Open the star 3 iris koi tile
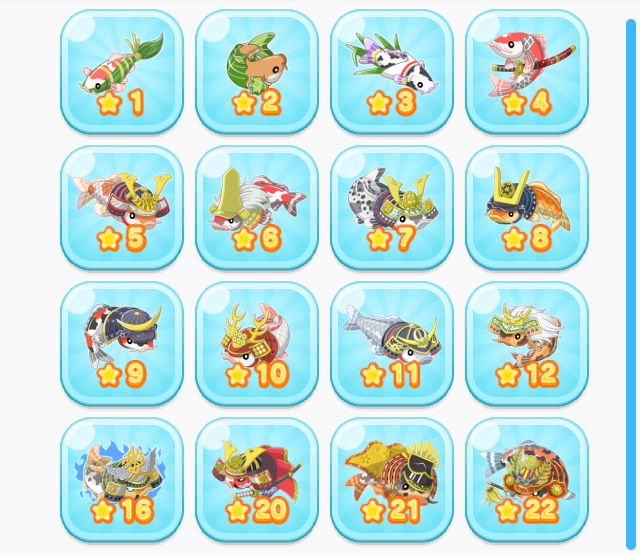The width and height of the screenshot is (640, 555). tap(391, 71)
